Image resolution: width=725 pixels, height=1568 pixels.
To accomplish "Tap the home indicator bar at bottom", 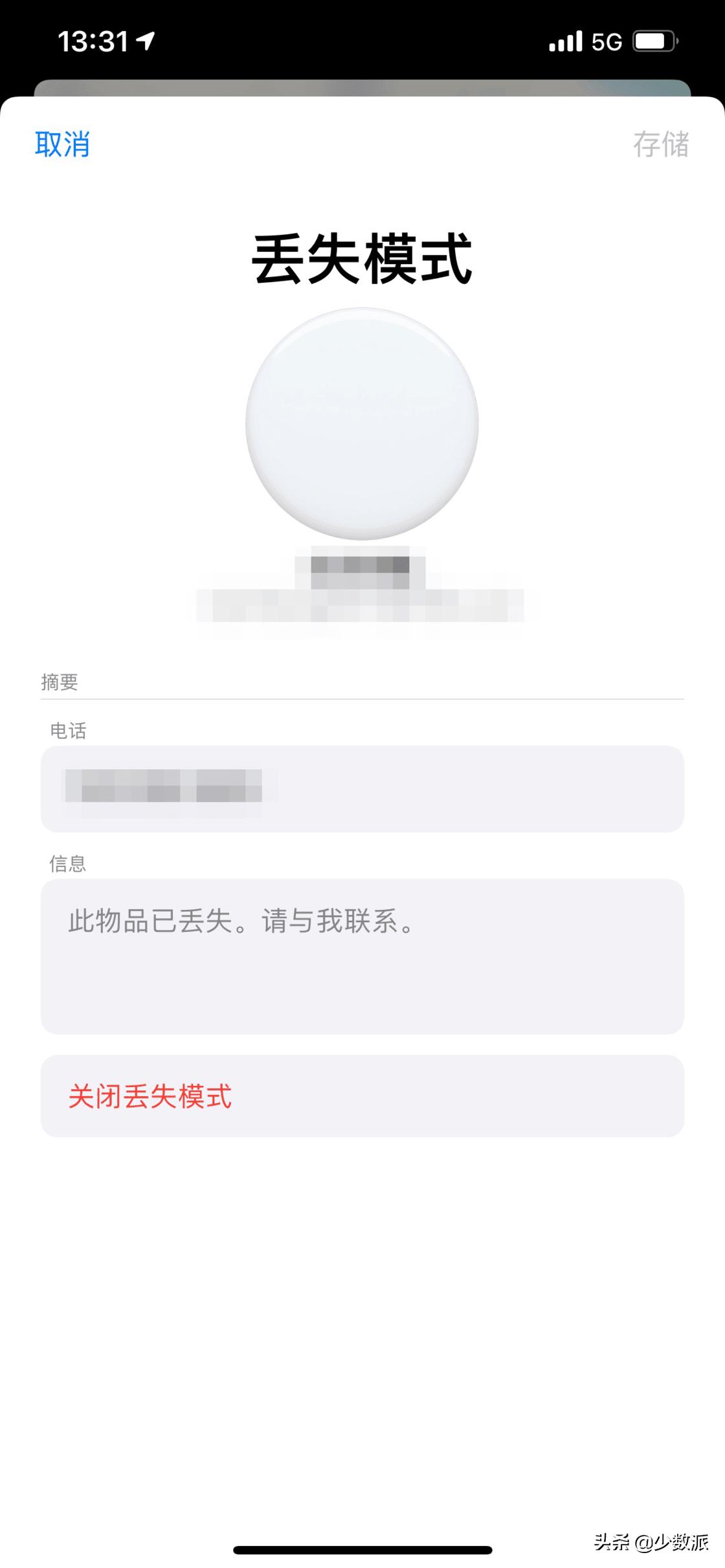I will point(362,1550).
